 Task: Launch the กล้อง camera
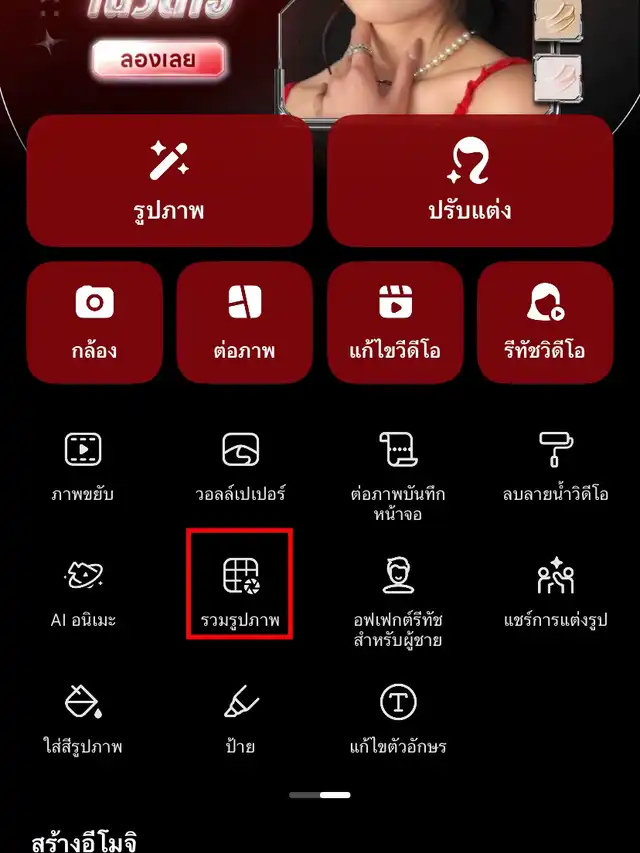[x=95, y=322]
